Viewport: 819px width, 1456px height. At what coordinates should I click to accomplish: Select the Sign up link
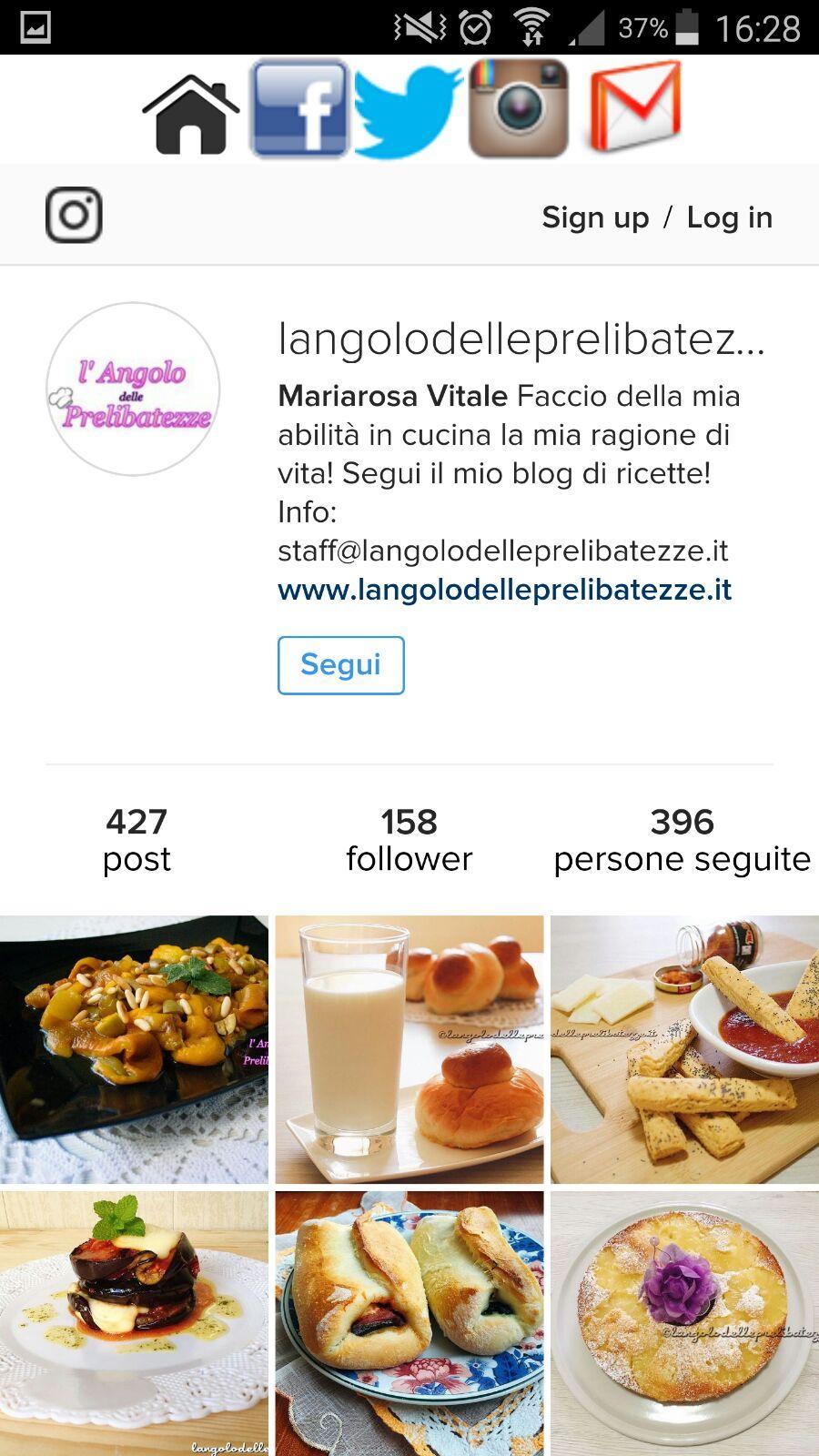click(x=595, y=217)
